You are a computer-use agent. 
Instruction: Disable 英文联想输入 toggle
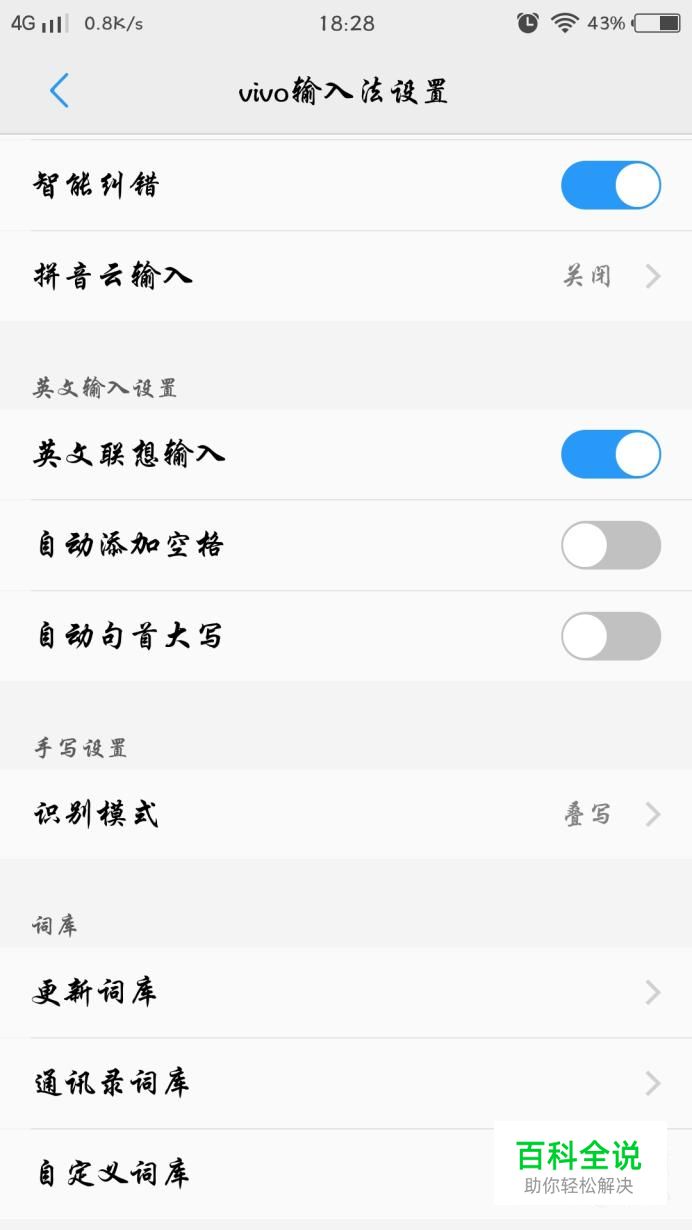point(611,455)
